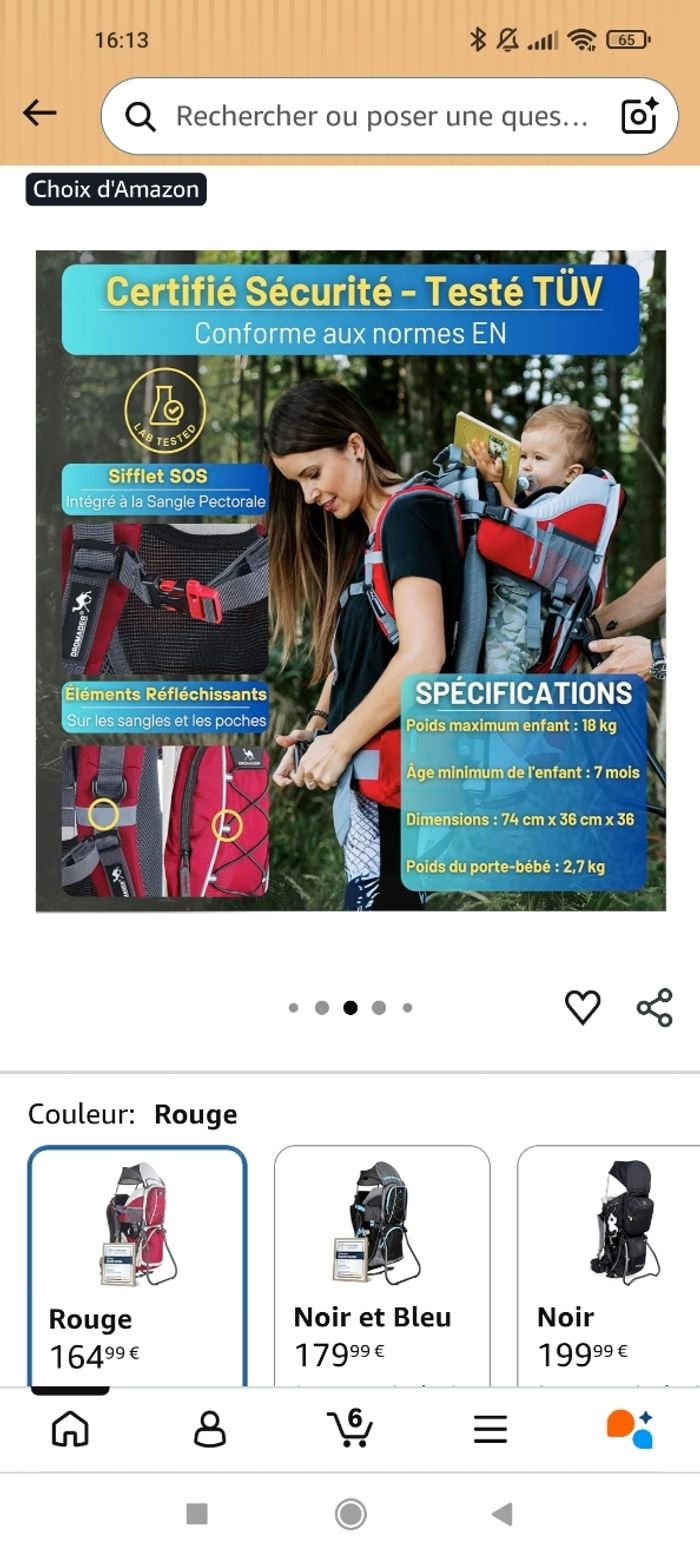Viewport: 700px width, 1556px height.
Task: Launch the Rufus AI assistant
Action: tap(630, 1428)
